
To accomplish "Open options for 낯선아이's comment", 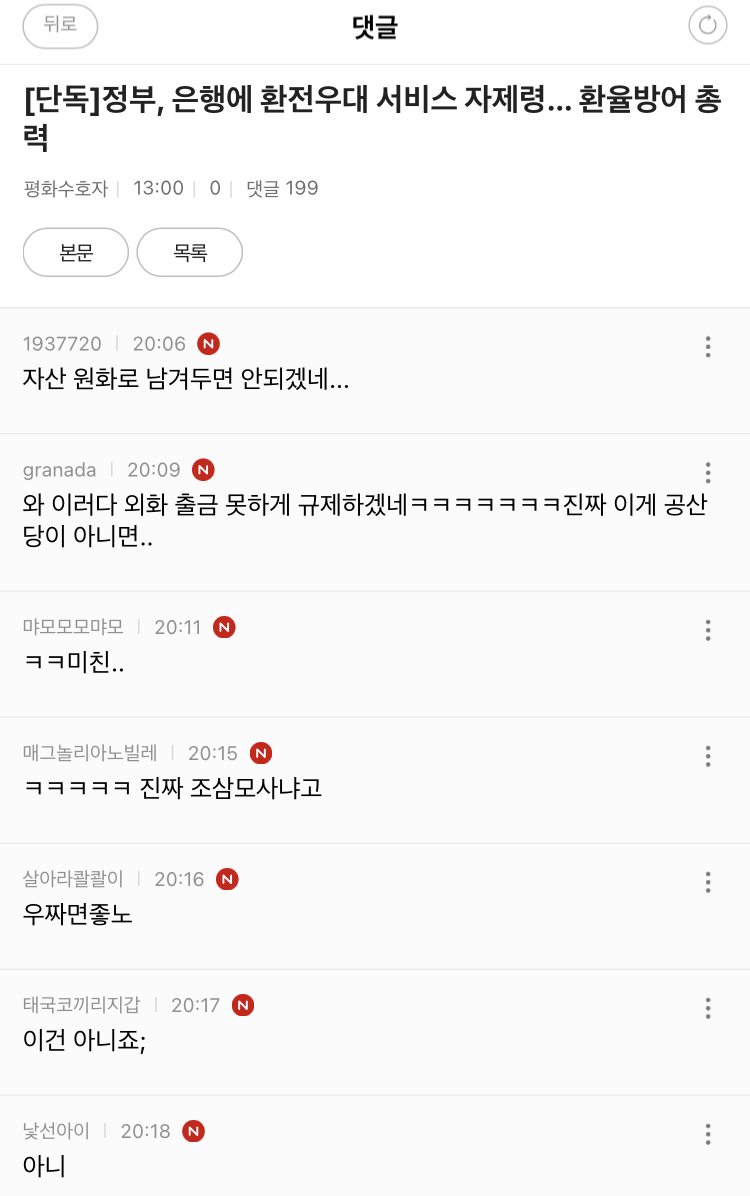I will [708, 1134].
